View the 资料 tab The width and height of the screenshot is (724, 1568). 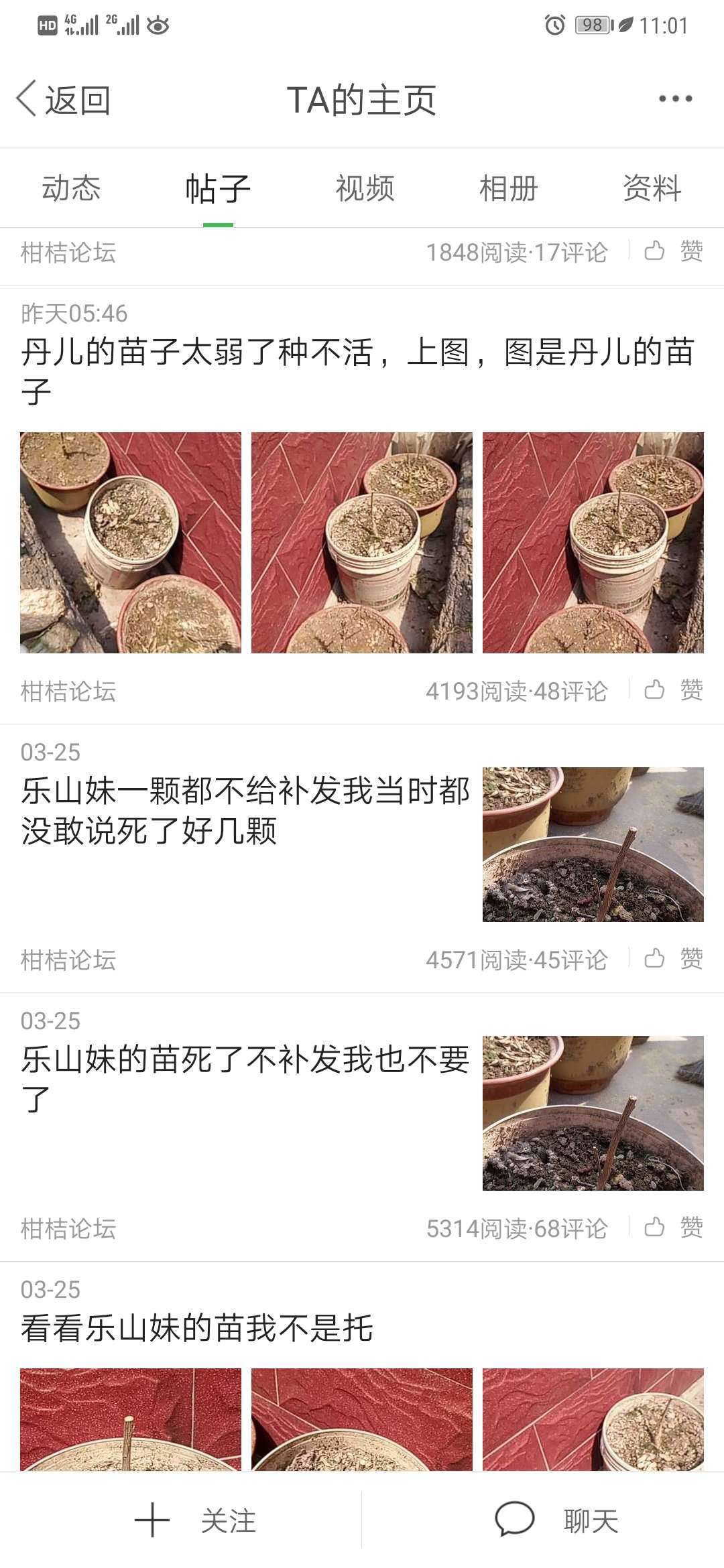(652, 188)
